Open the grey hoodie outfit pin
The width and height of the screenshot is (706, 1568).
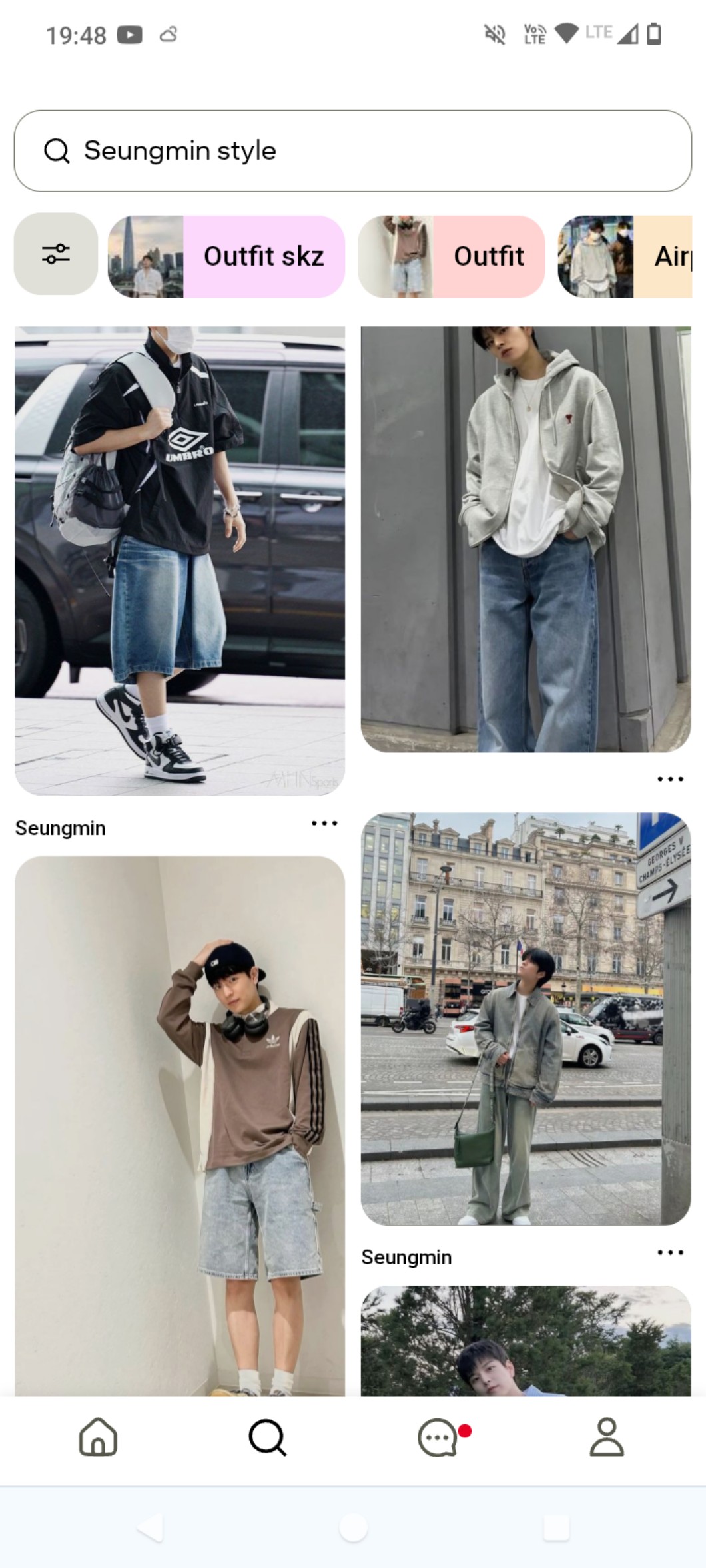click(x=526, y=539)
